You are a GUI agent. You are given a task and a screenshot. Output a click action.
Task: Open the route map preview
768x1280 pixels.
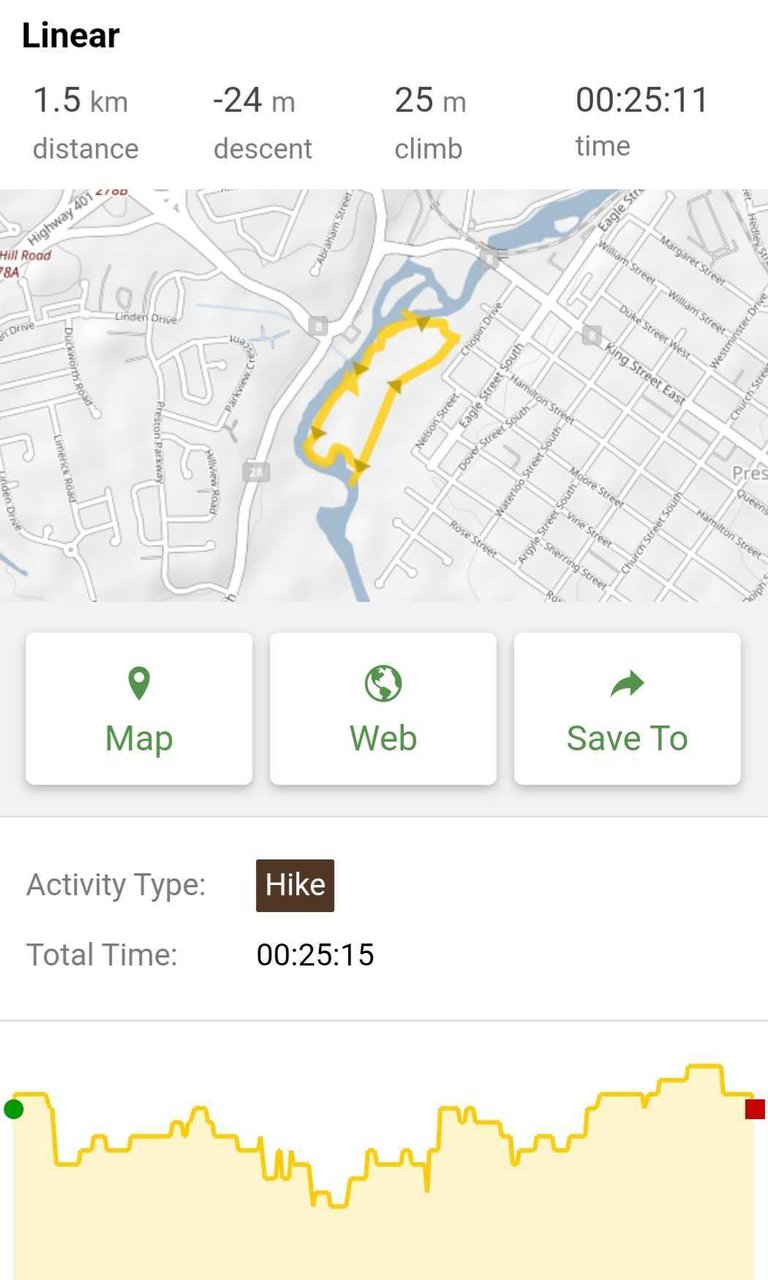tap(384, 395)
